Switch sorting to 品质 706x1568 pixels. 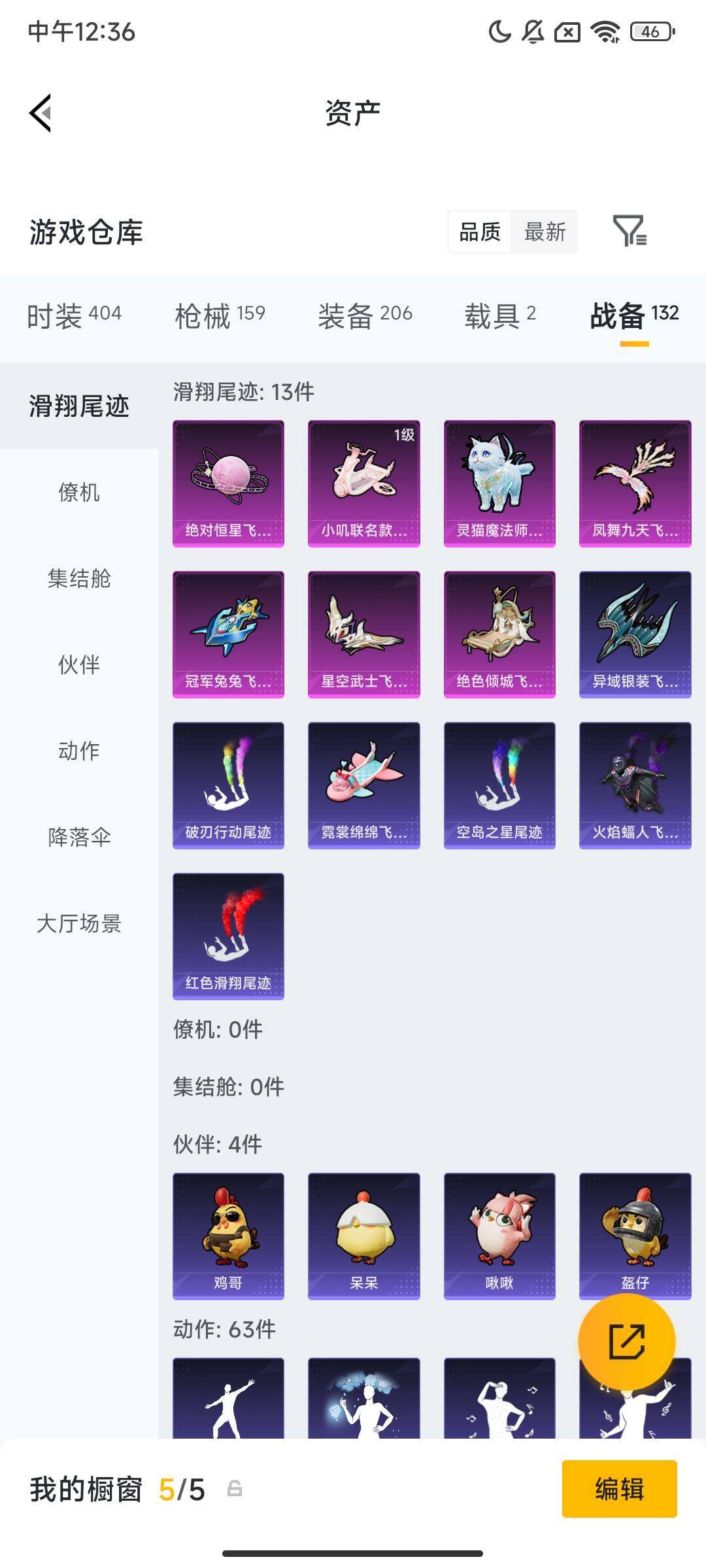480,232
